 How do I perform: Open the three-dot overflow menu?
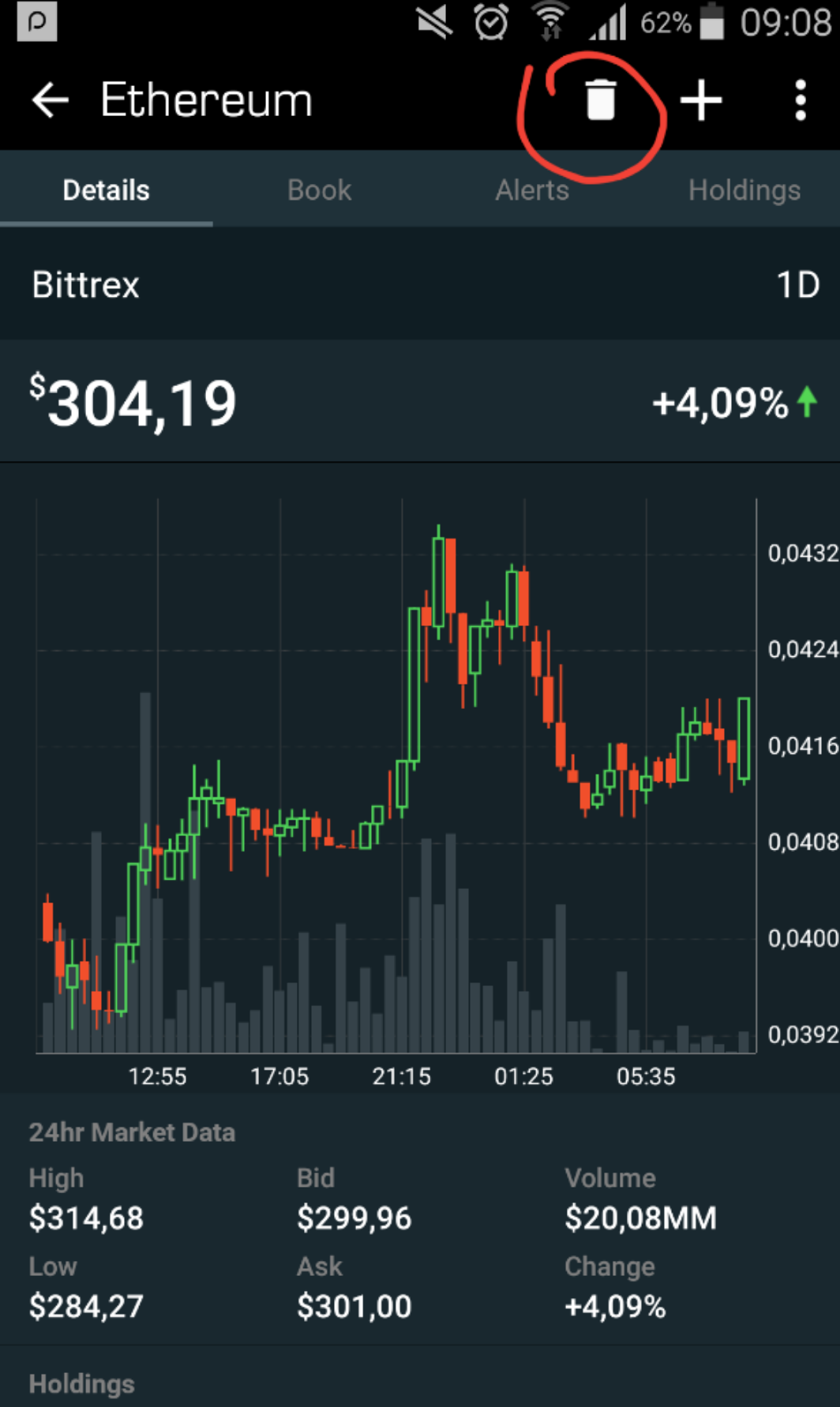pos(801,100)
